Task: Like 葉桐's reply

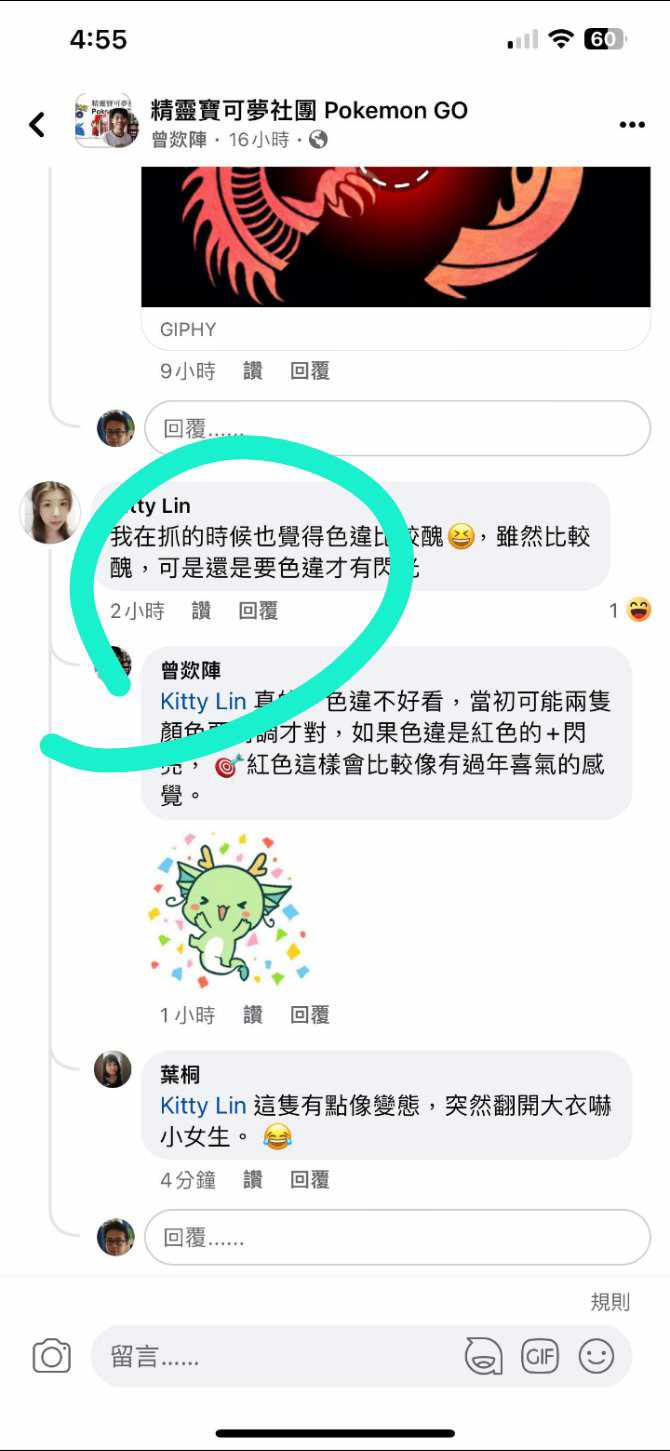Action: point(253,1180)
